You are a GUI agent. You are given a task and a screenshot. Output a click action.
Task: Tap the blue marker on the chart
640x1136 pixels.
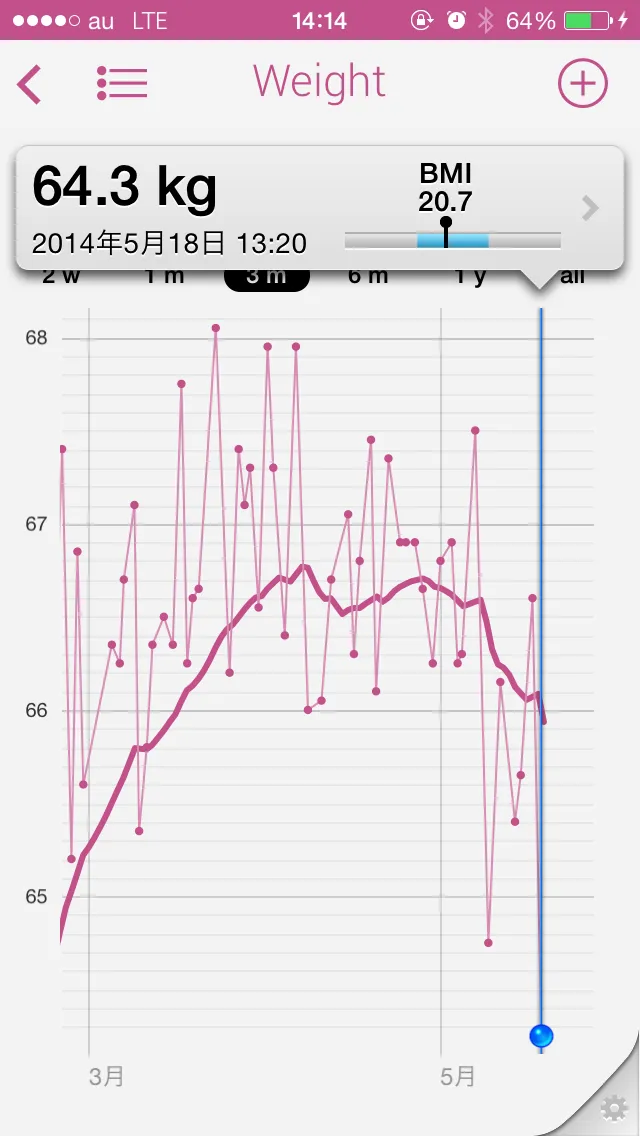541,1036
